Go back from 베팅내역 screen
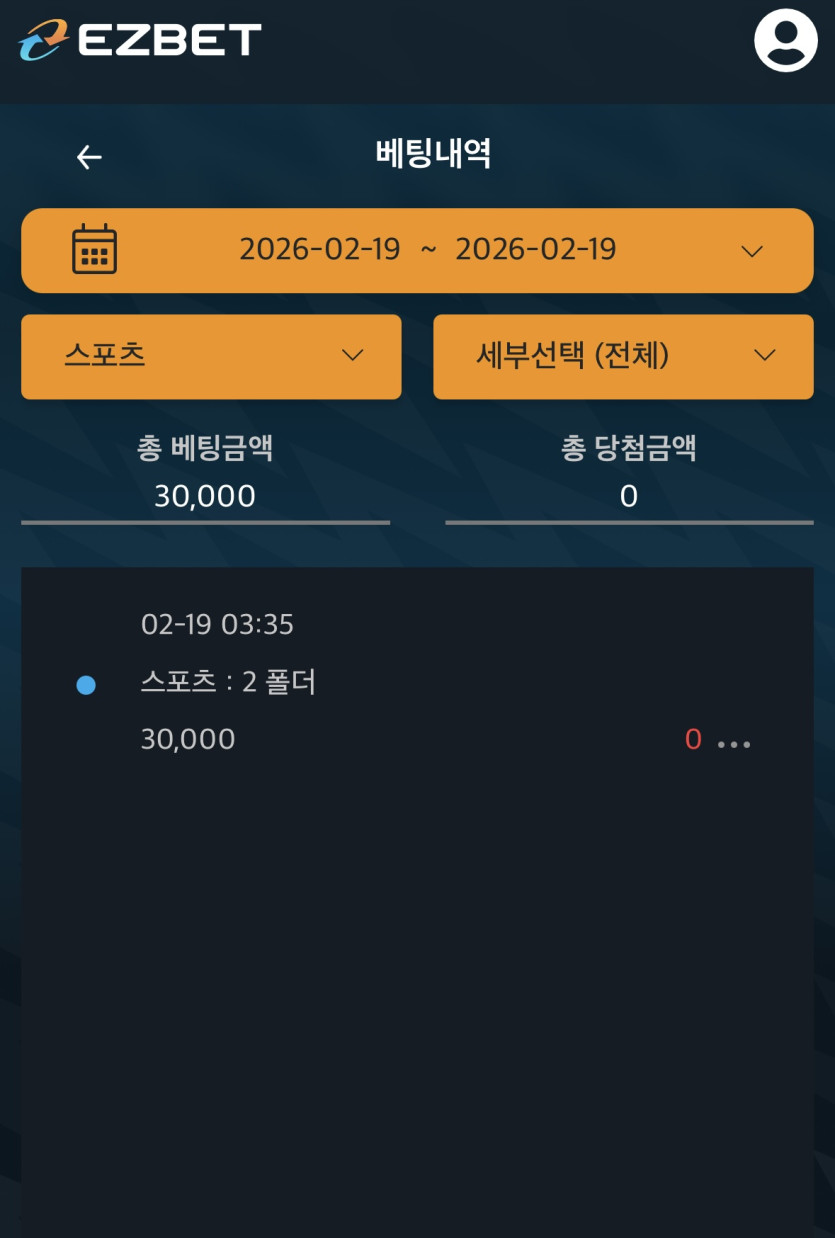The height and width of the screenshot is (1238, 835). [x=89, y=157]
